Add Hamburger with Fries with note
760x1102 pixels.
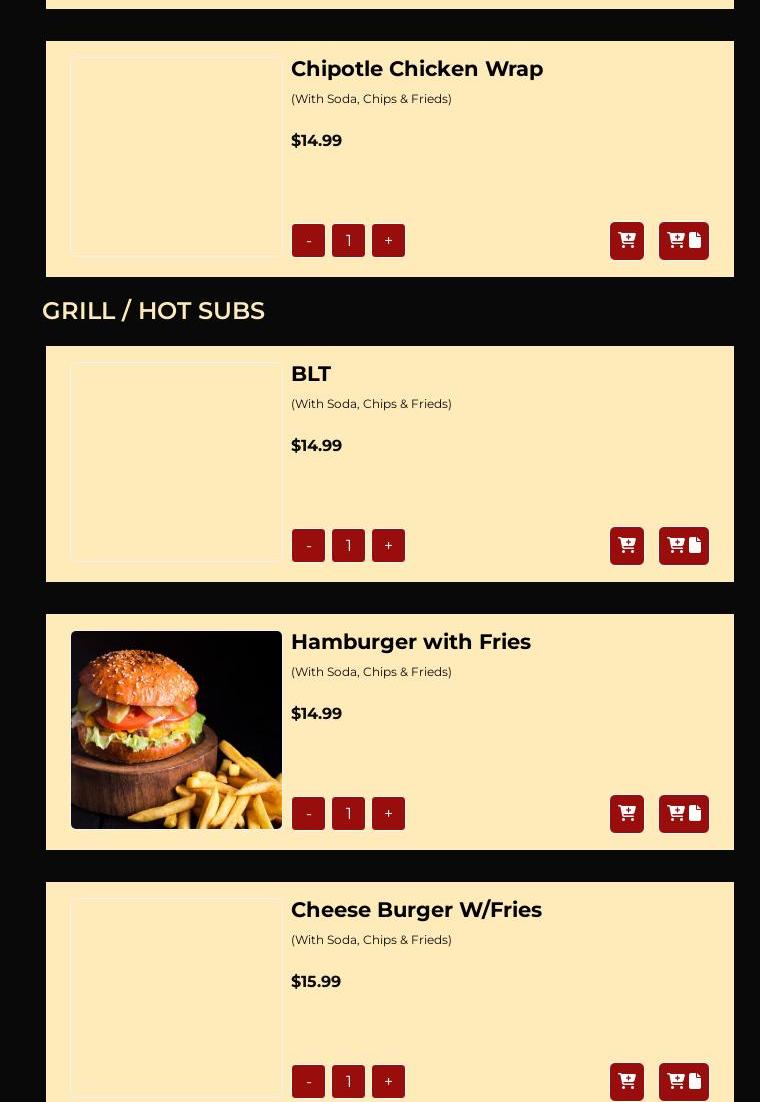(x=684, y=814)
